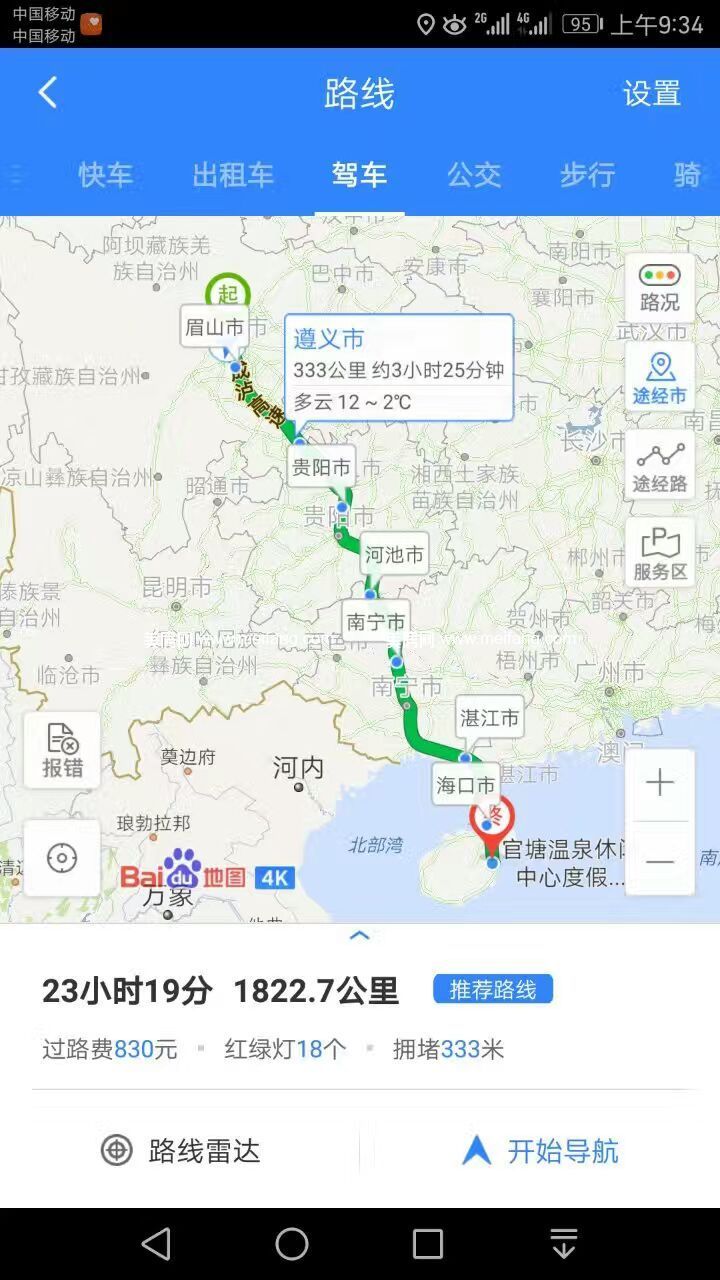This screenshot has height=1280, width=720.
Task: Toggle 路况 traffic layer
Action: coord(660,289)
